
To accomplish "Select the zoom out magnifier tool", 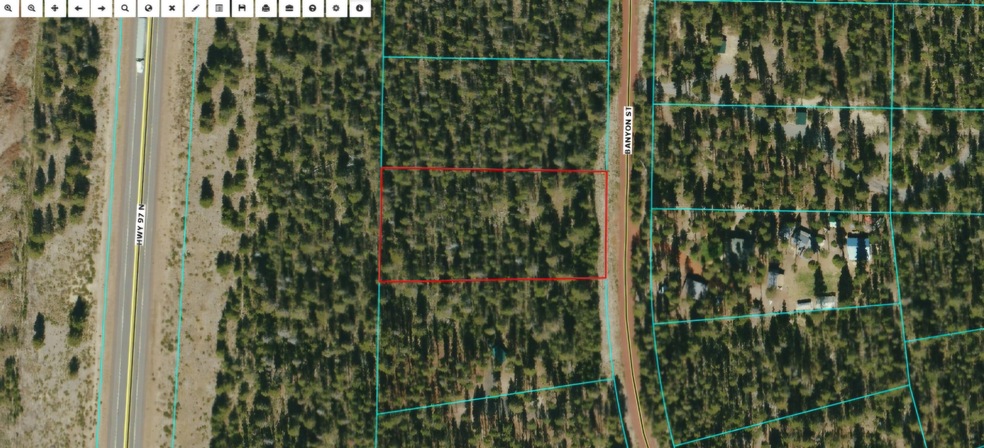I will coord(31,8).
